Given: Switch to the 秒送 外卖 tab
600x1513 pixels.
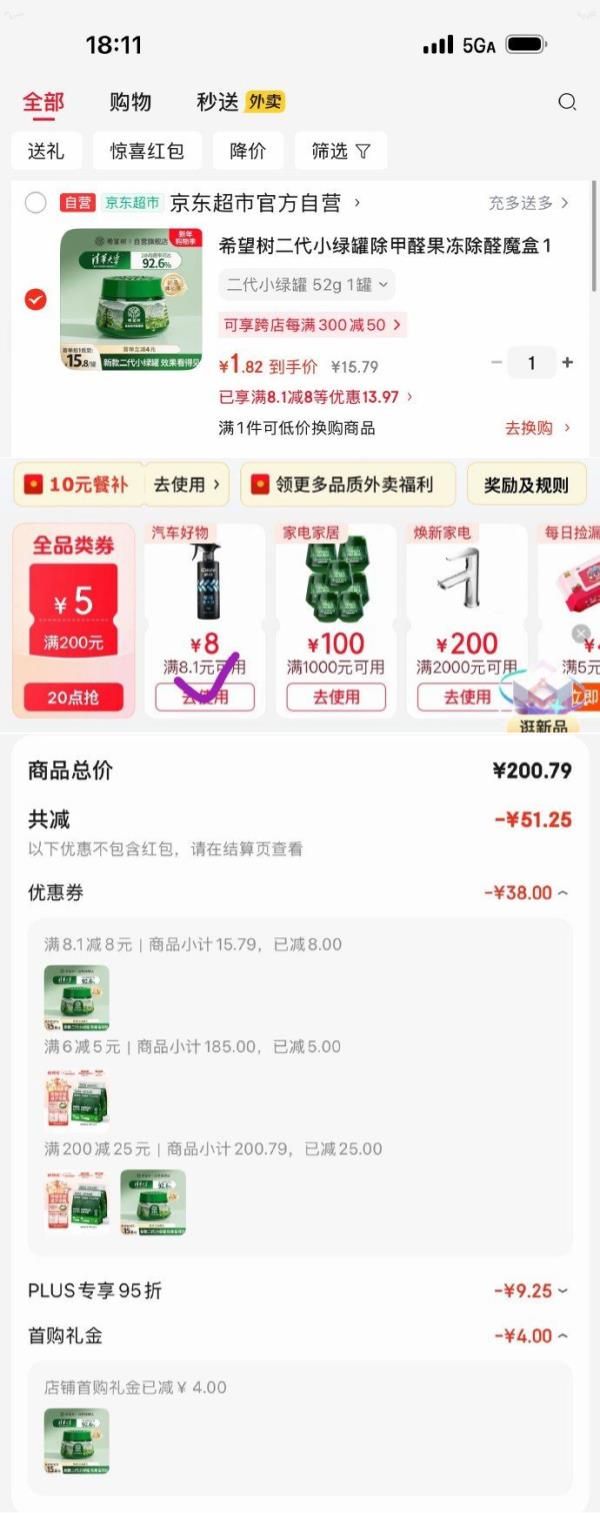Looking at the screenshot, I should pos(240,102).
